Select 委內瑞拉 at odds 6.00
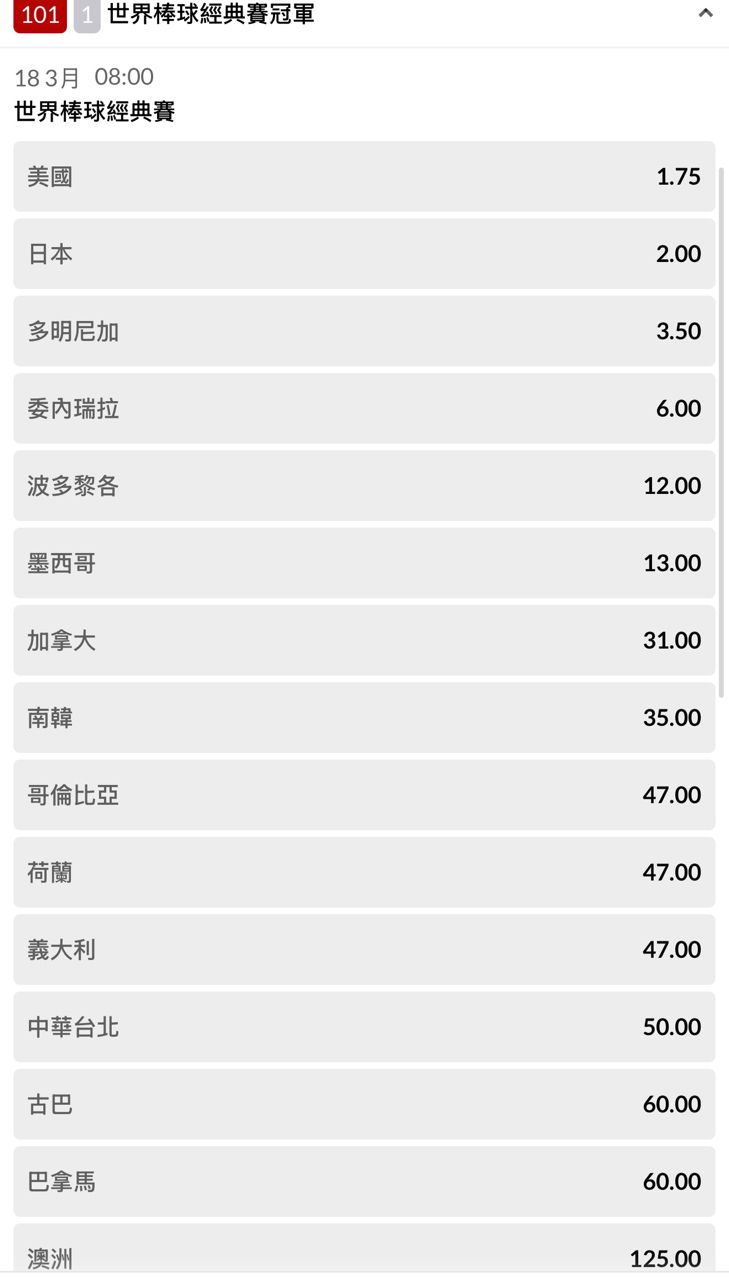Viewport: 729px width, 1280px height. point(364,408)
